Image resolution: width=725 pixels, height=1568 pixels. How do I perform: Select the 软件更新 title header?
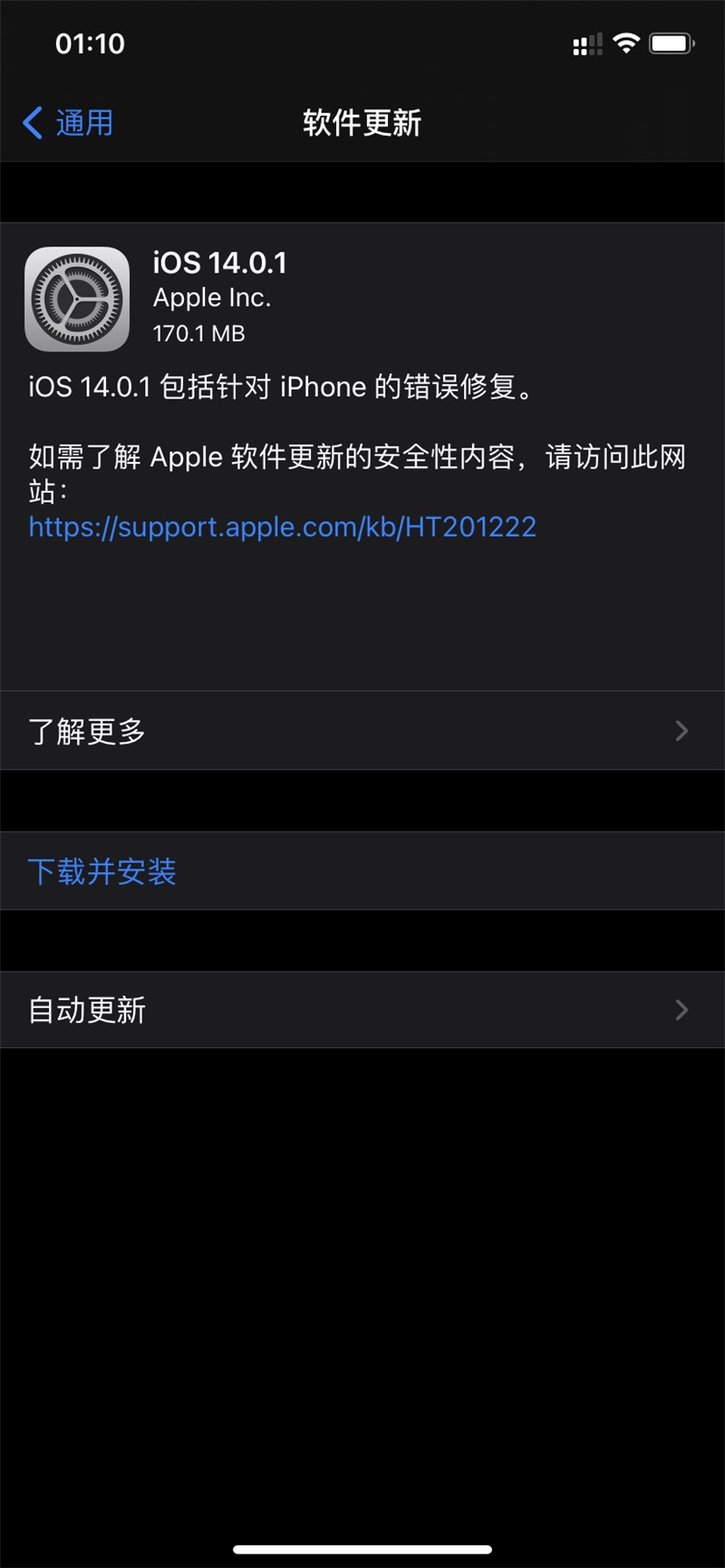click(x=362, y=122)
